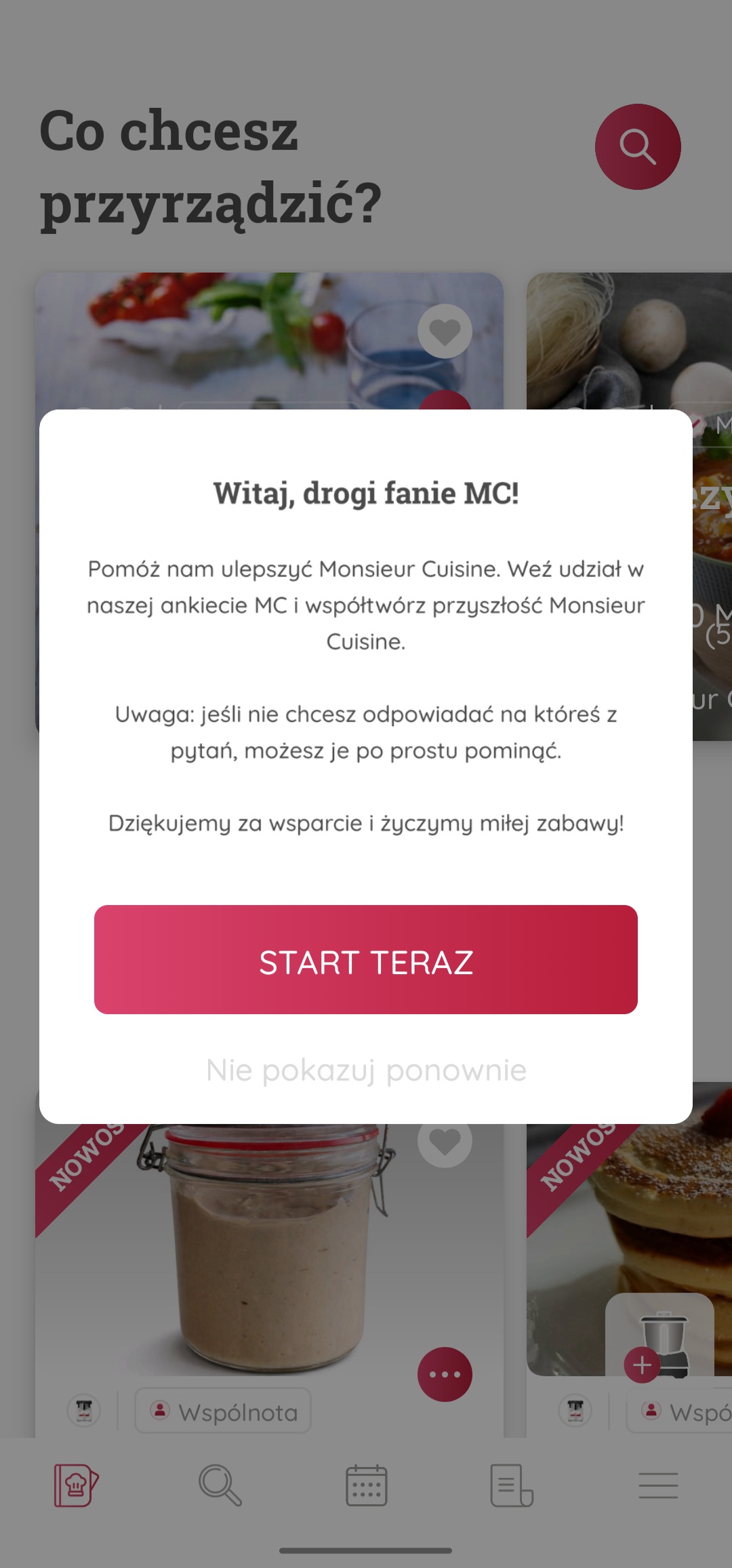Select Nie pokazuj ponownie

coord(366,1070)
